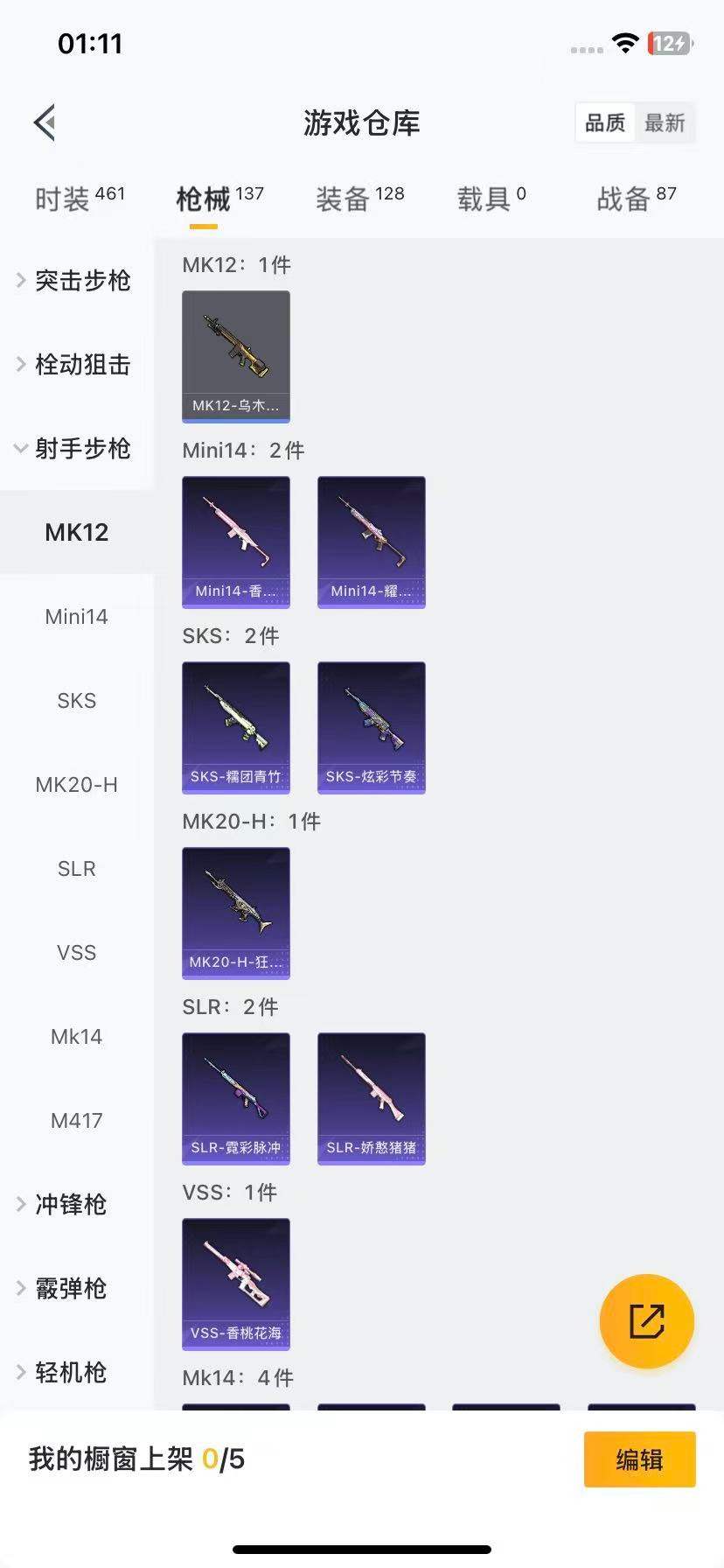Expand the 突击步枪 category
724x1568 pixels.
click(81, 281)
